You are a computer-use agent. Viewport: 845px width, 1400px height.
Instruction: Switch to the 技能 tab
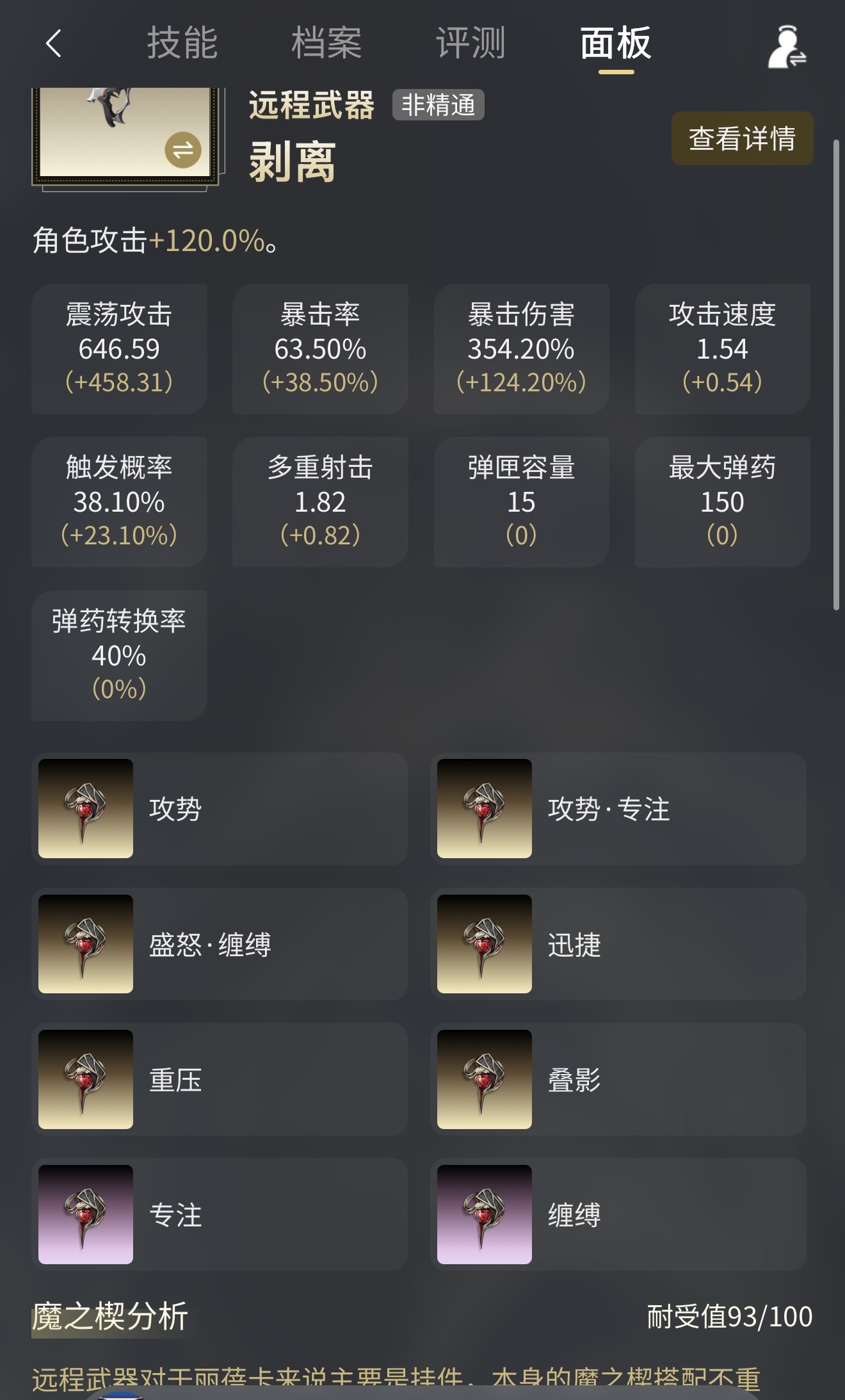pyautogui.click(x=182, y=44)
